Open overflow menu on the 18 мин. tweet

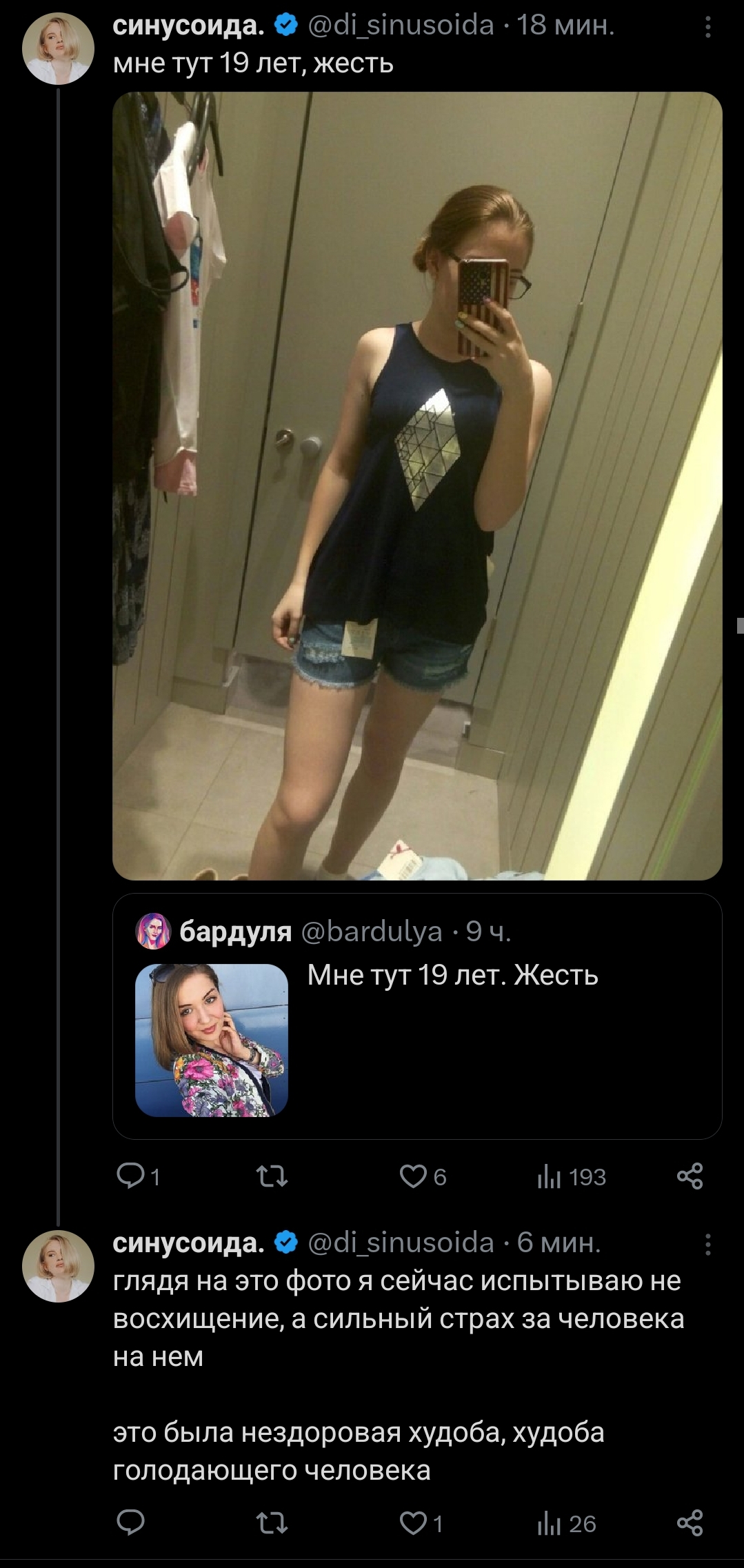pyautogui.click(x=708, y=27)
